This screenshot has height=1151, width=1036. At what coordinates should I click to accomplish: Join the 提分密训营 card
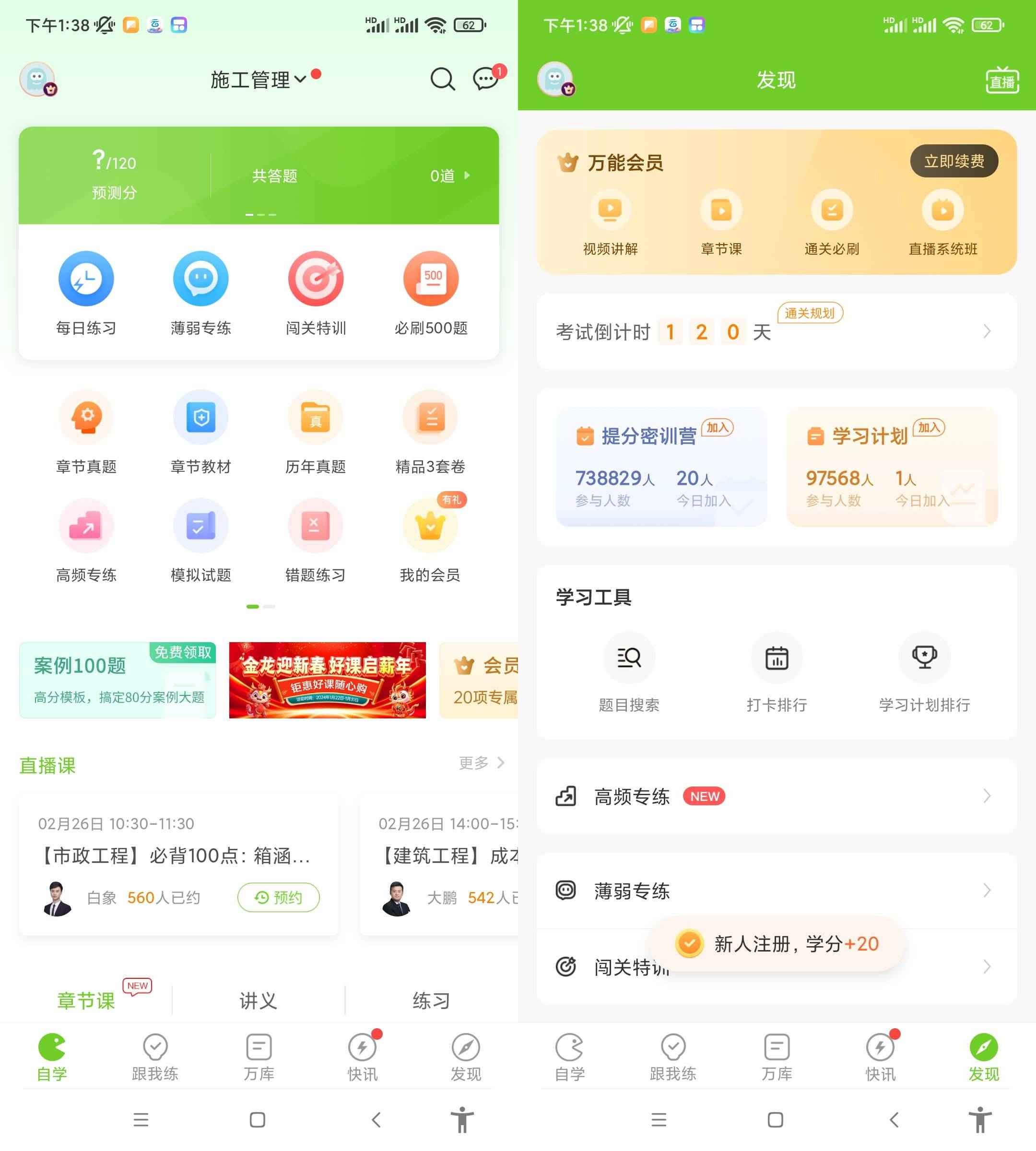click(x=661, y=466)
